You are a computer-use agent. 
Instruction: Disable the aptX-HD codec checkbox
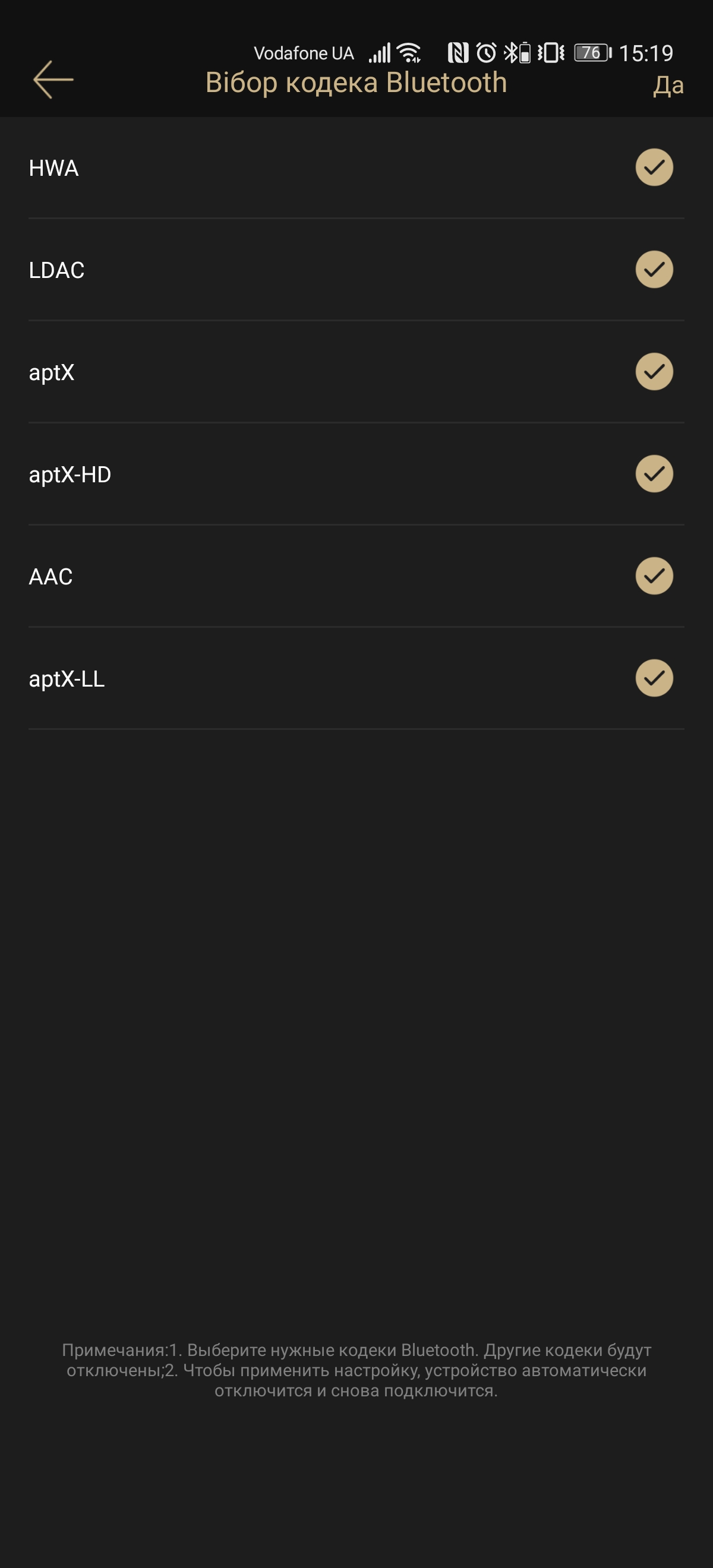coord(654,474)
